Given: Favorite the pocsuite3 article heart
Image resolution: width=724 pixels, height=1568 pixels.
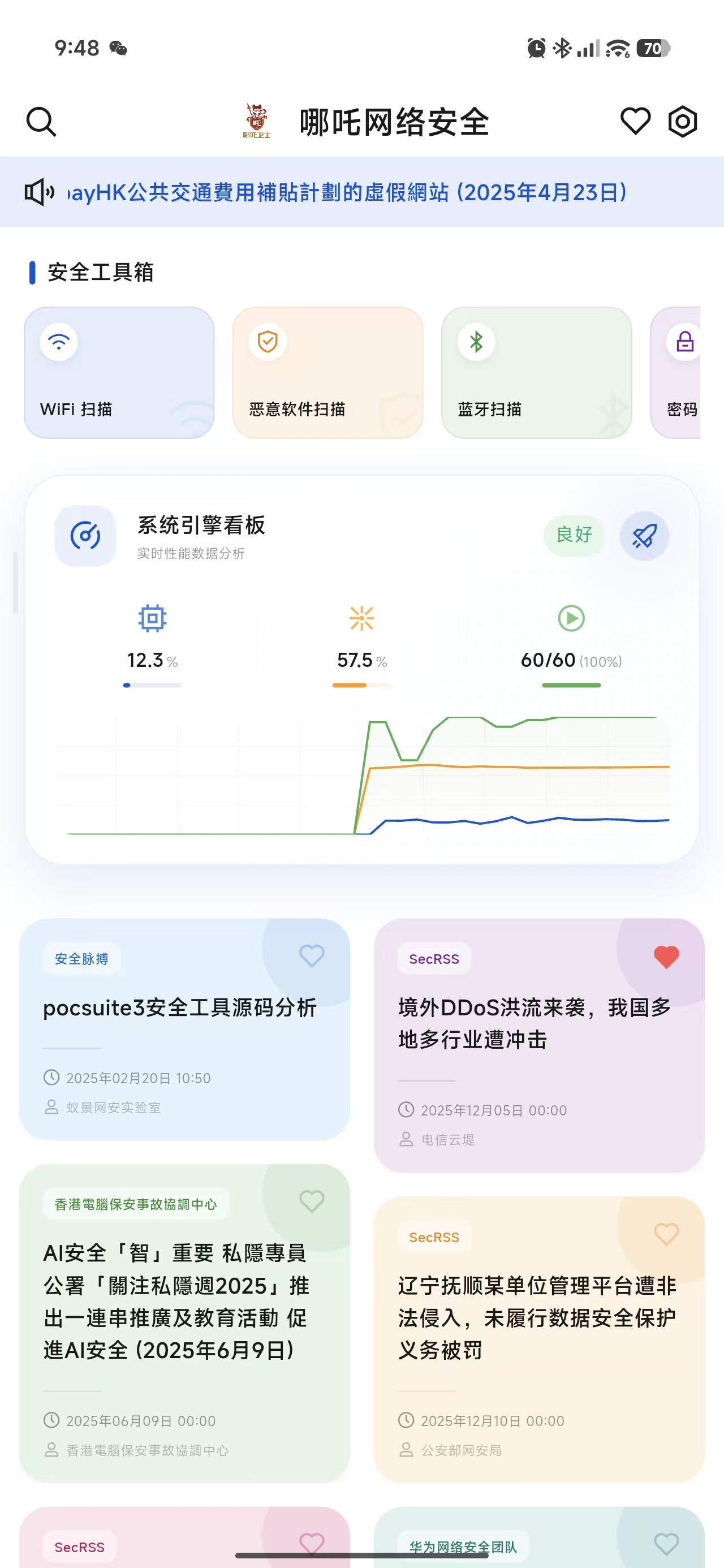Looking at the screenshot, I should [x=312, y=955].
